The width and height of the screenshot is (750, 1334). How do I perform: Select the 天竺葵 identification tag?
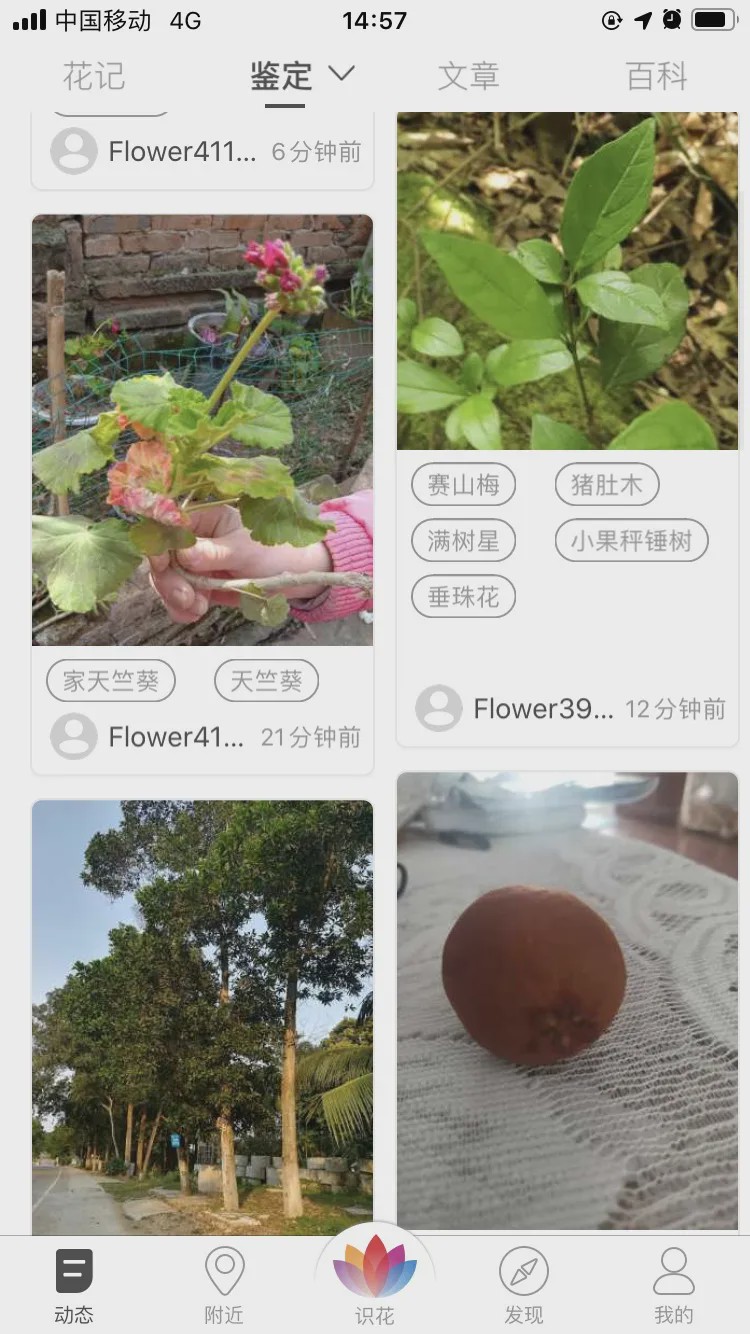point(266,680)
